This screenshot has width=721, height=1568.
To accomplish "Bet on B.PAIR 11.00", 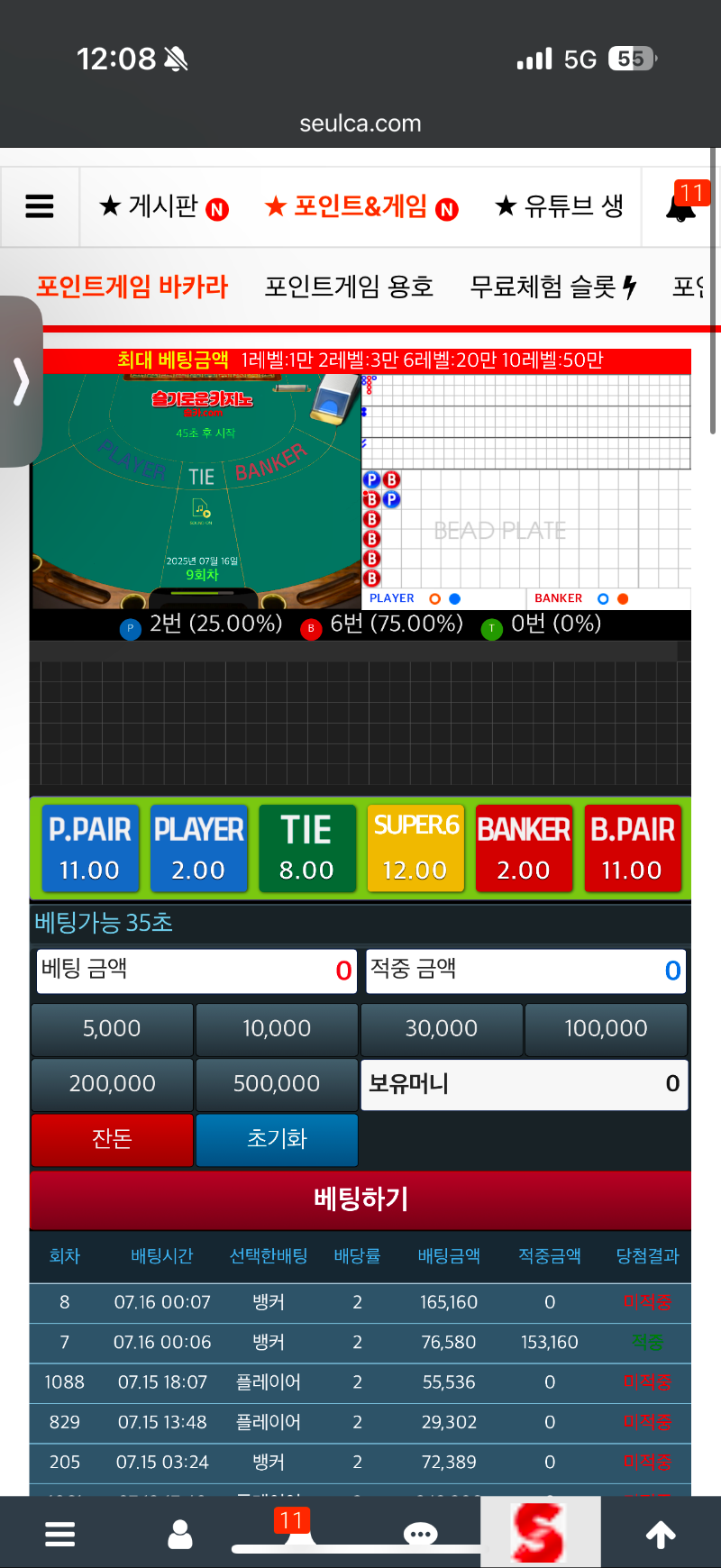I will tap(632, 848).
